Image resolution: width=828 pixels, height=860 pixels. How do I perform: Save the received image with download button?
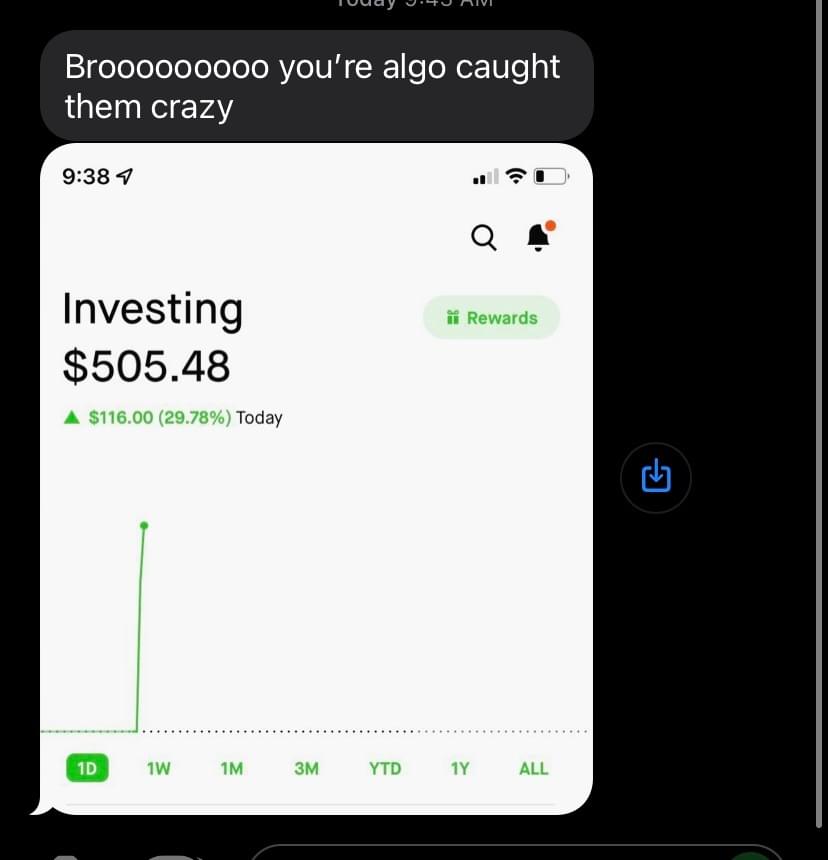[x=655, y=478]
